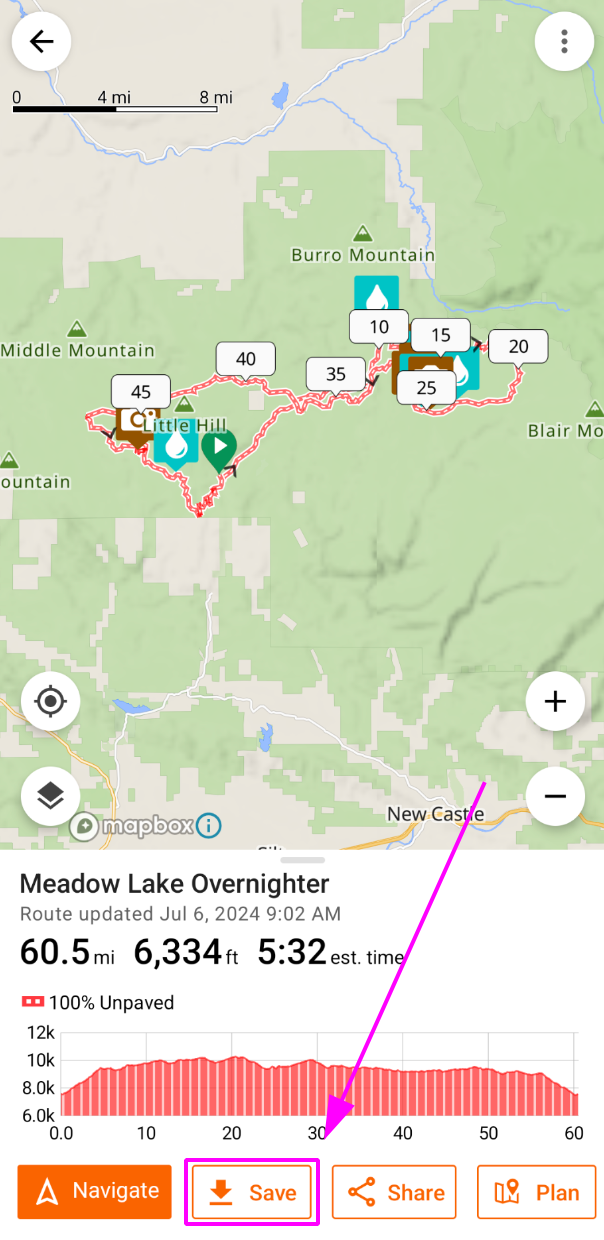Start navigating the Meadow Lake route
604x1240 pixels.
coord(94,1191)
